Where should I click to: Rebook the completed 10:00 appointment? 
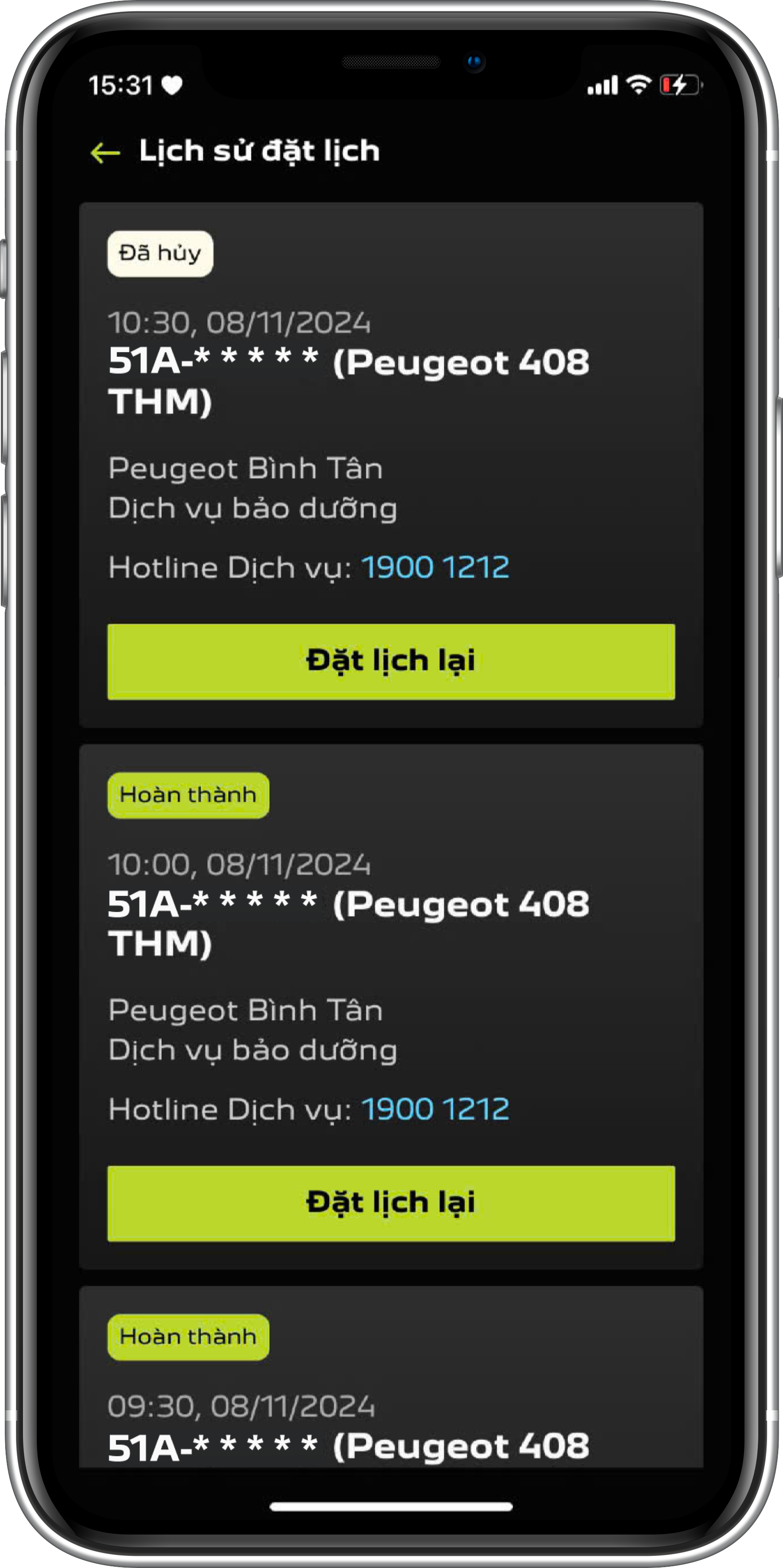click(x=391, y=1203)
